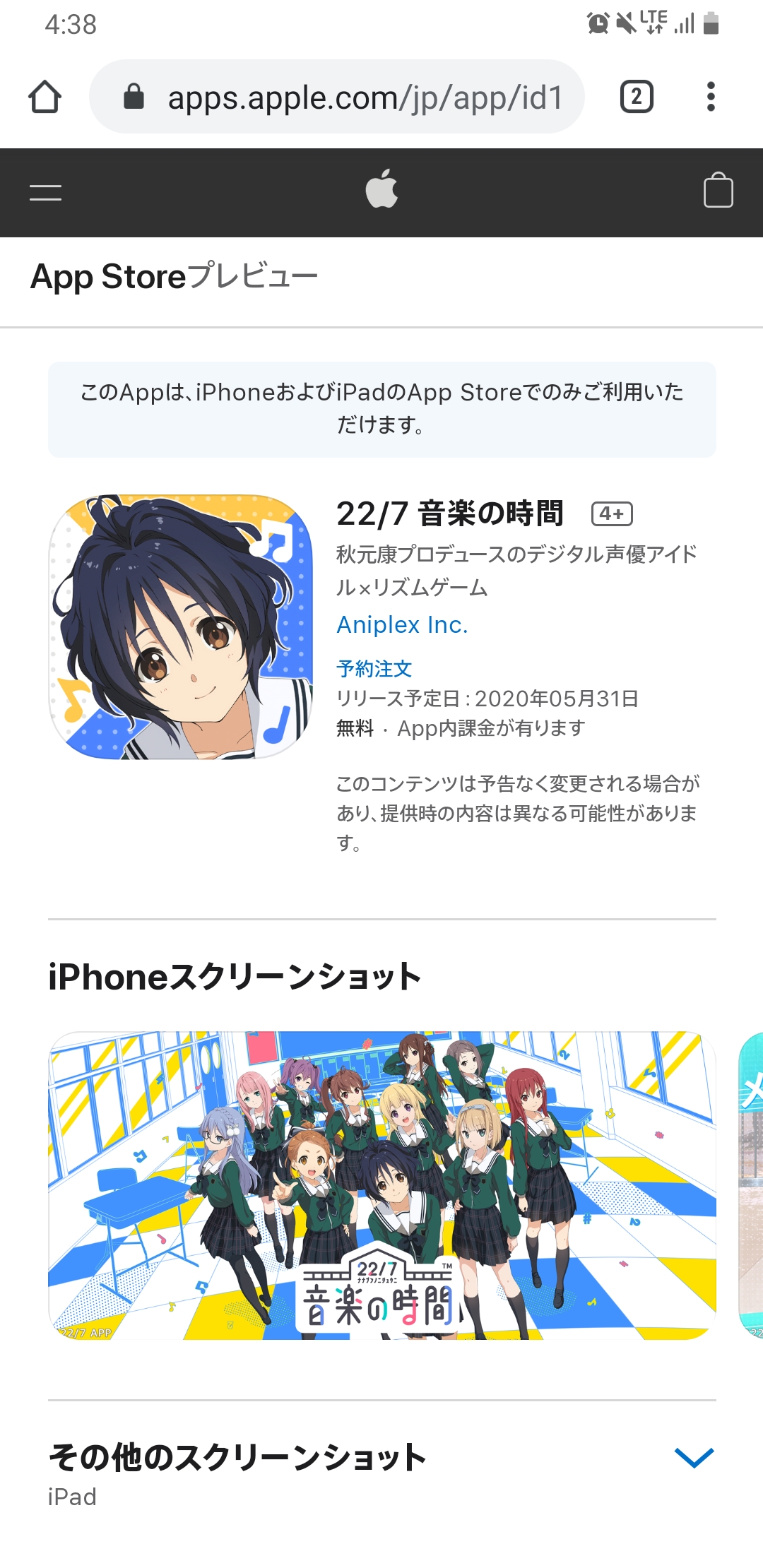Open the tab switcher showing 2 tabs
This screenshot has width=763, height=1568.
coord(636,97)
